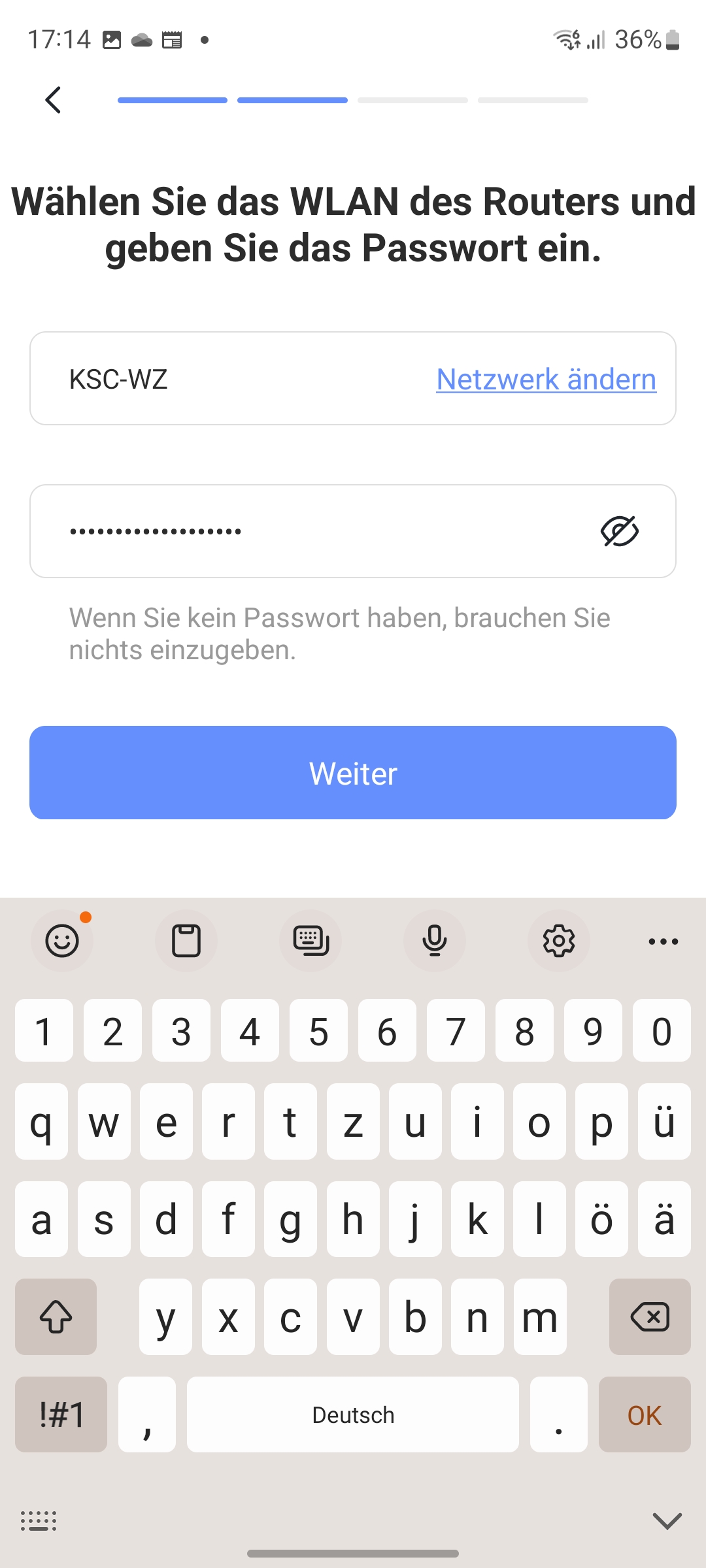
Task: Switch to the !#1 symbols keyboard
Action: (x=61, y=1414)
